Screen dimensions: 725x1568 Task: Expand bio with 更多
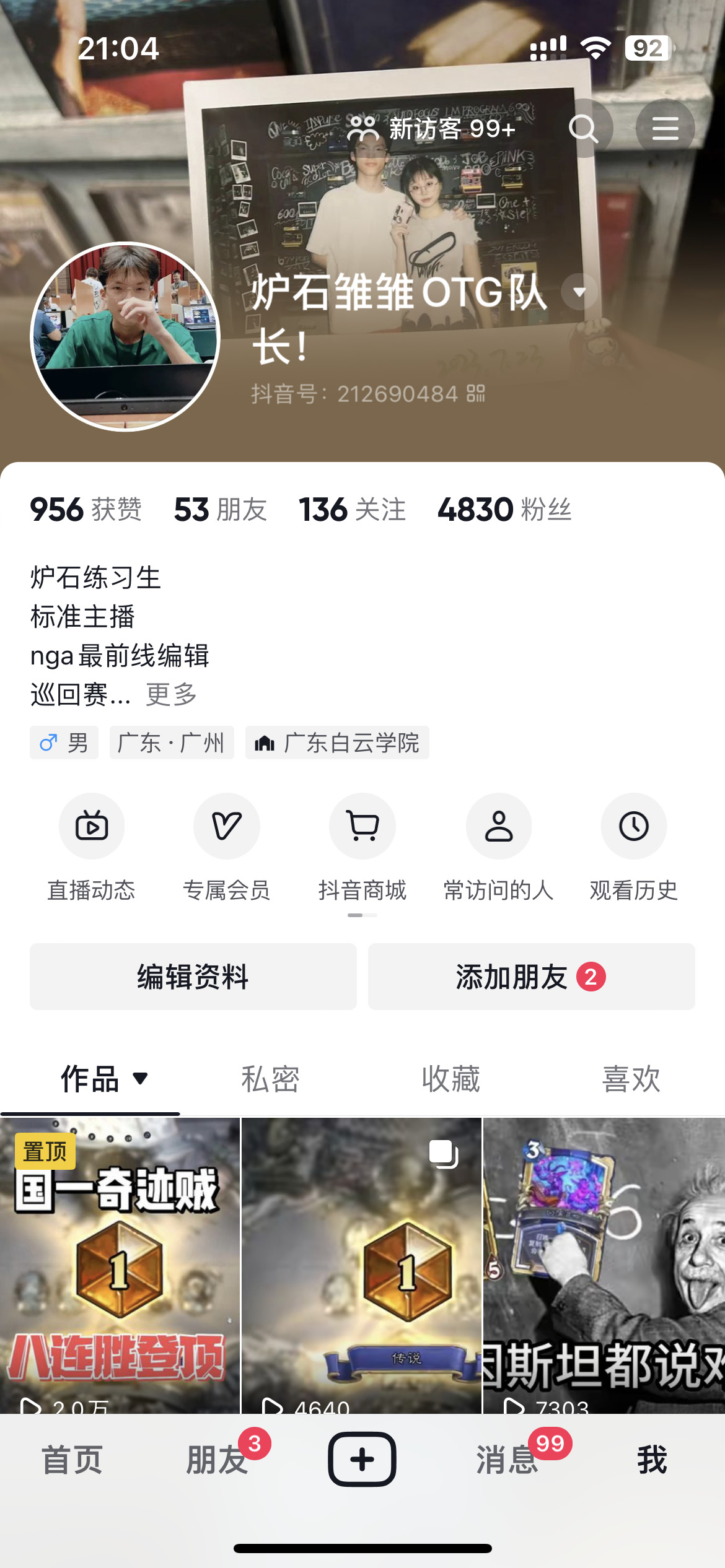pos(172,694)
